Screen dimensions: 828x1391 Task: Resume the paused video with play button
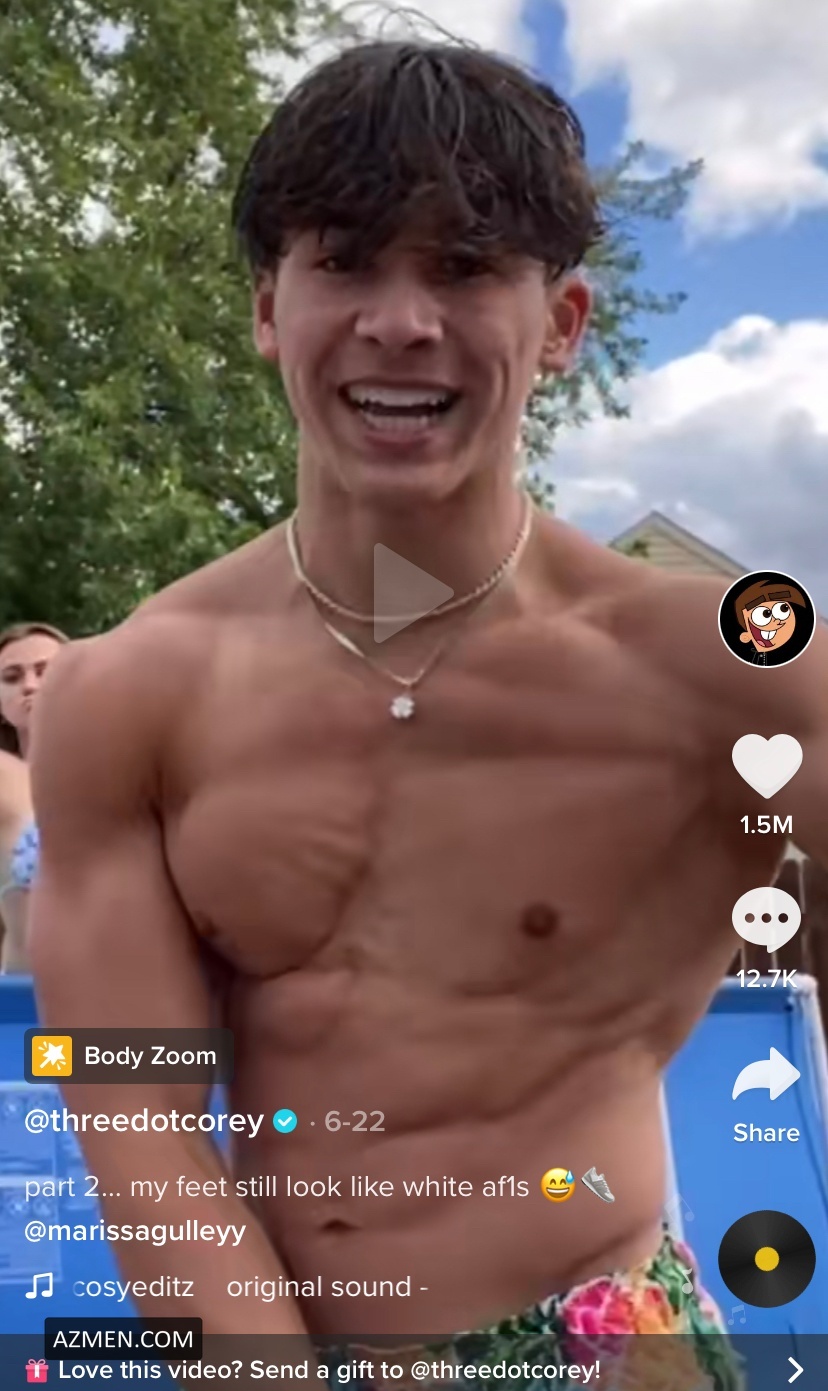click(x=412, y=593)
